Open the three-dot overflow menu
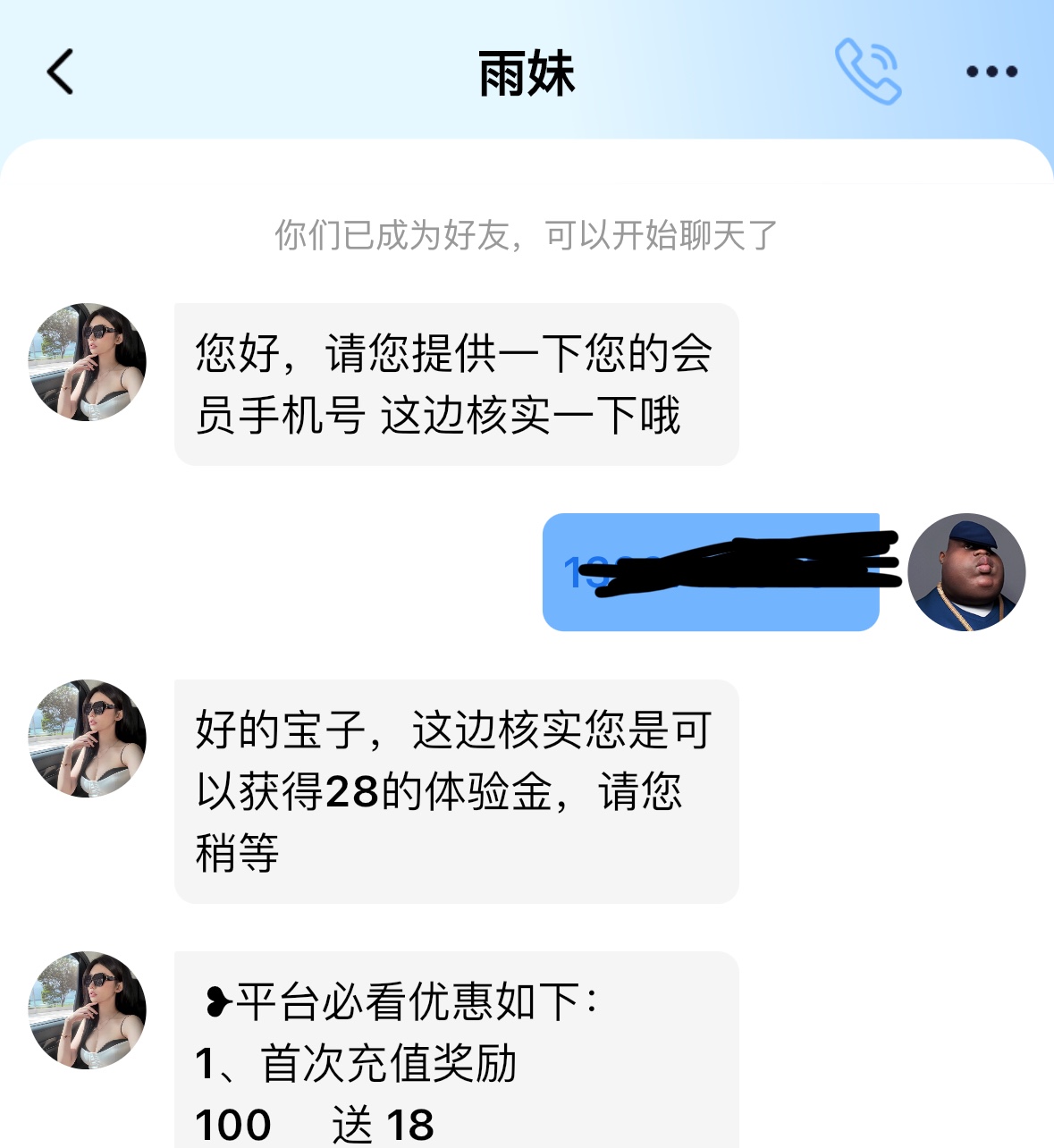1054x1148 pixels. click(x=991, y=72)
